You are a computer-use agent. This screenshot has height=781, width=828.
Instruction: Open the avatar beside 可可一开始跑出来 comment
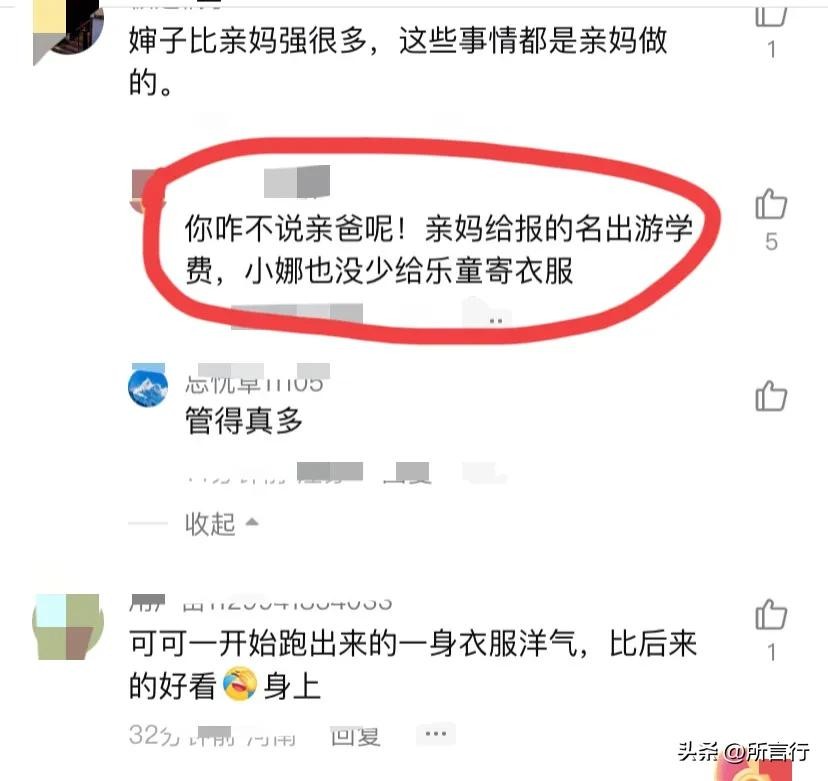67,627
